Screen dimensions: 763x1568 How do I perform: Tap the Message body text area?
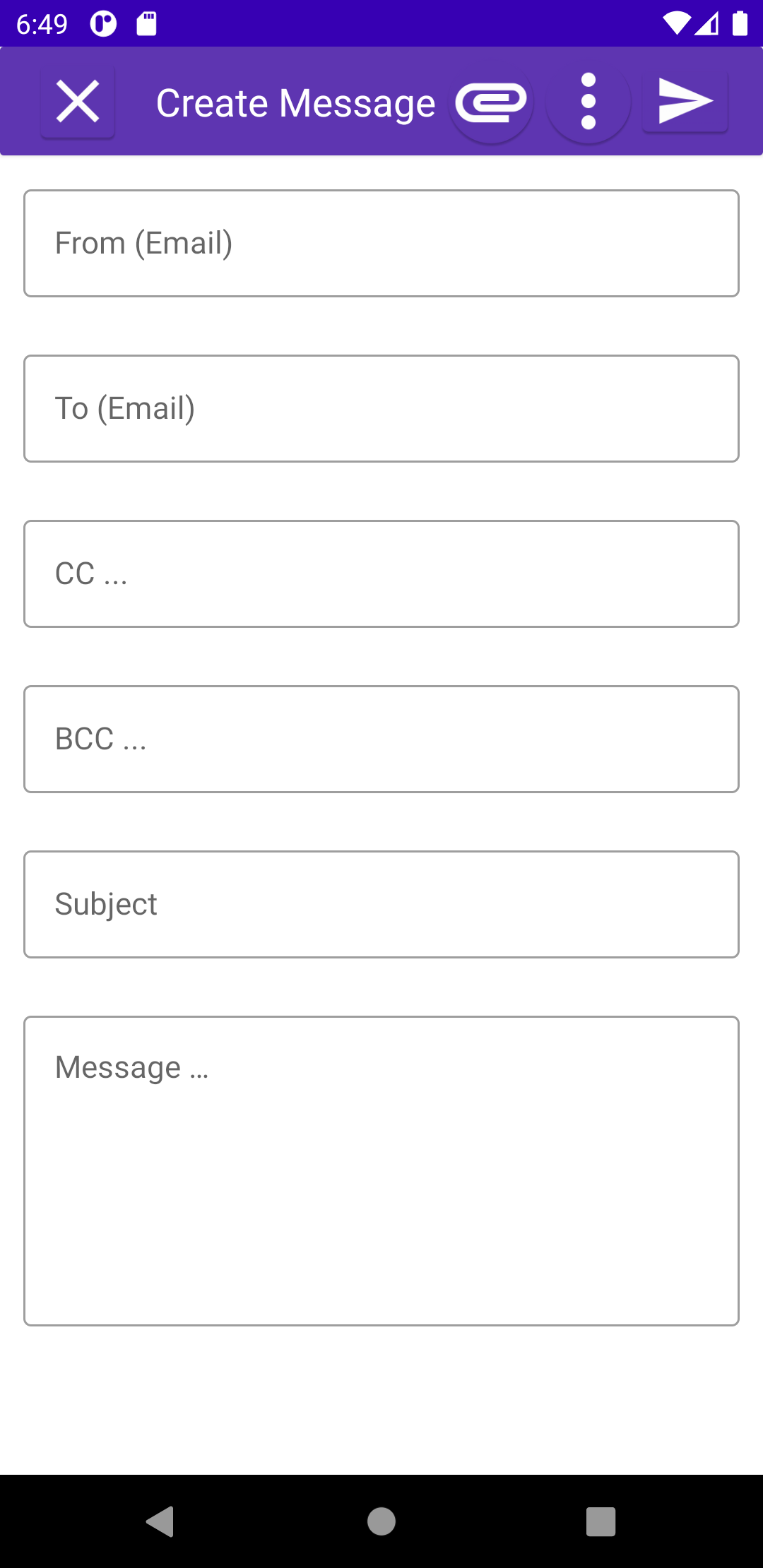tap(381, 1171)
